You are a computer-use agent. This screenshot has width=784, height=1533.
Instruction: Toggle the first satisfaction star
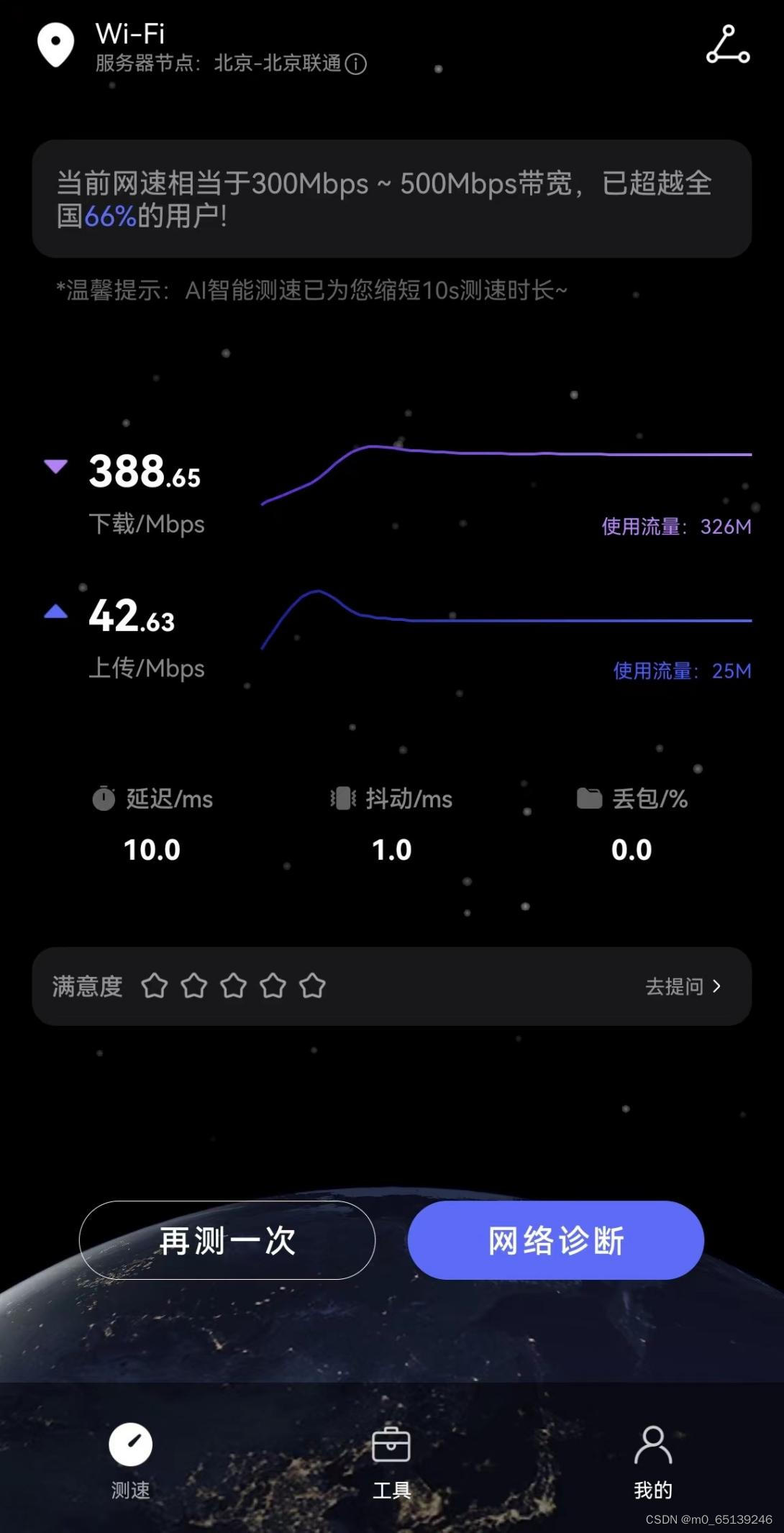pyautogui.click(x=155, y=986)
